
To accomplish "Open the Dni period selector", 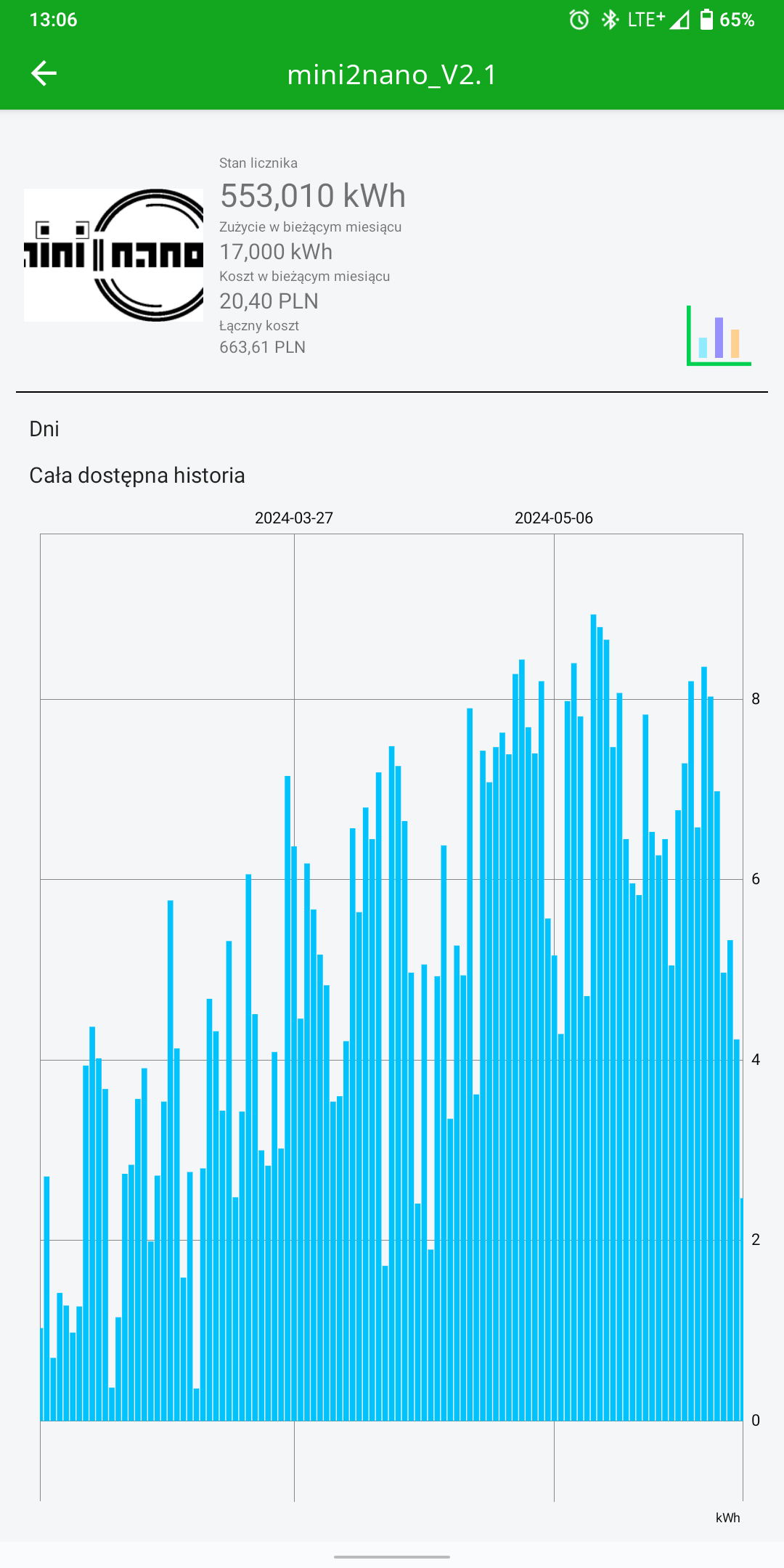I will [x=44, y=429].
